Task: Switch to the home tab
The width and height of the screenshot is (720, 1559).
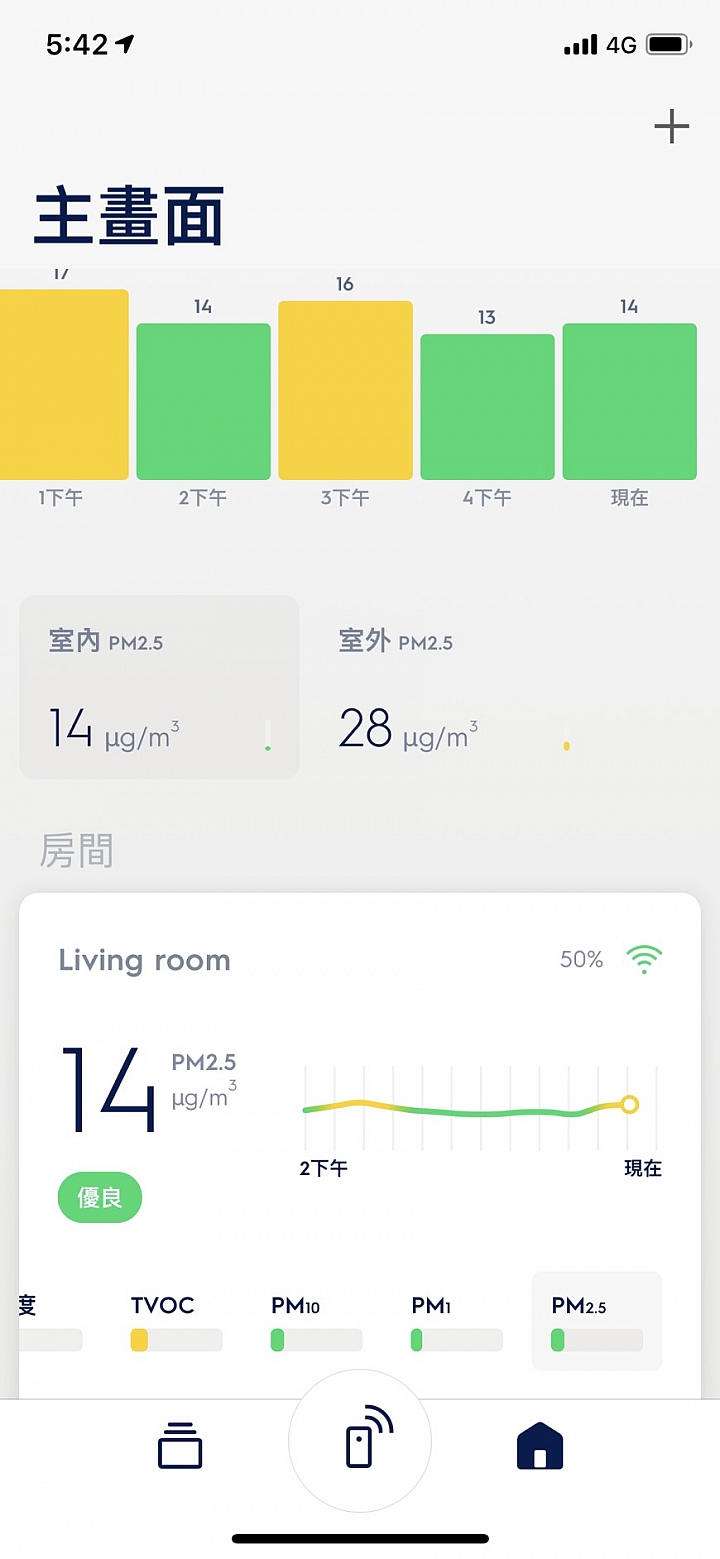Action: click(540, 1447)
